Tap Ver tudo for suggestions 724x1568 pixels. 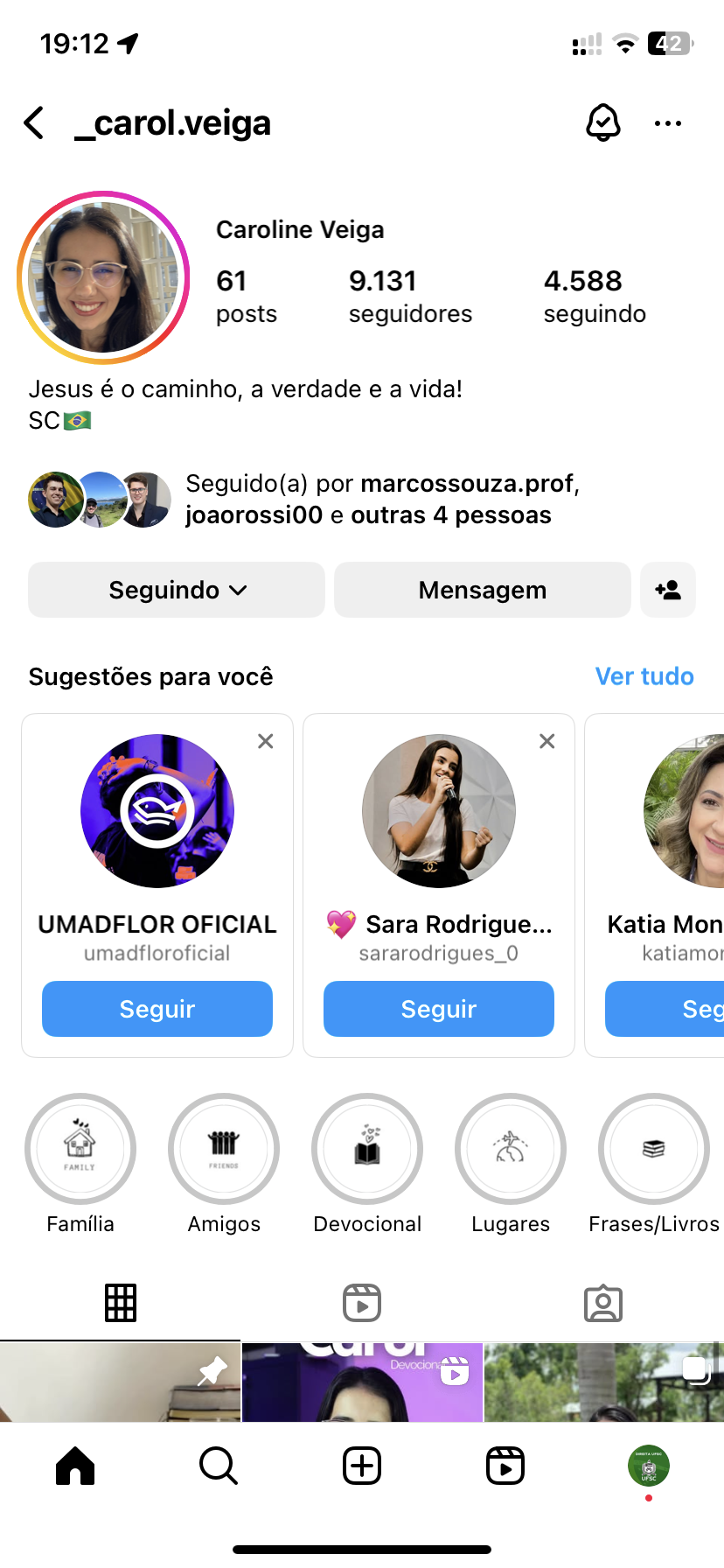pyautogui.click(x=644, y=676)
